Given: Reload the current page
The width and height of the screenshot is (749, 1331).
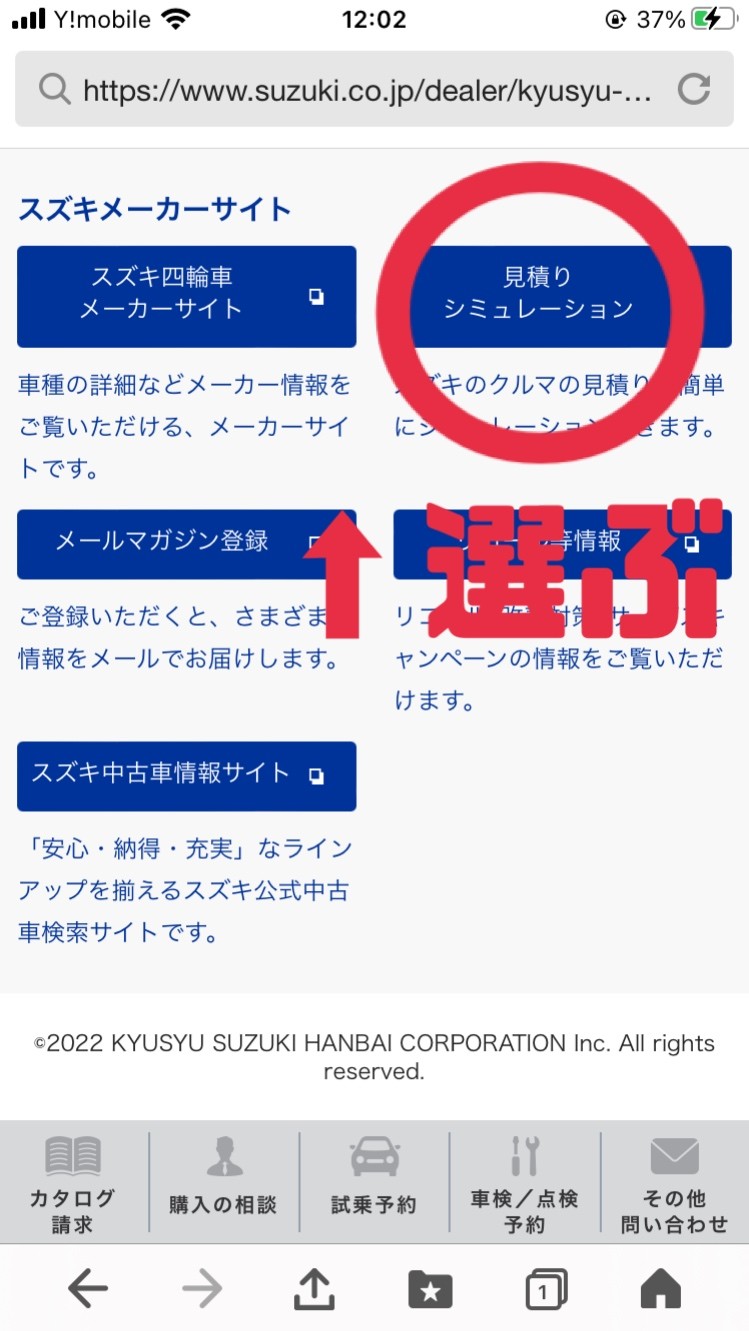Looking at the screenshot, I should (693, 90).
